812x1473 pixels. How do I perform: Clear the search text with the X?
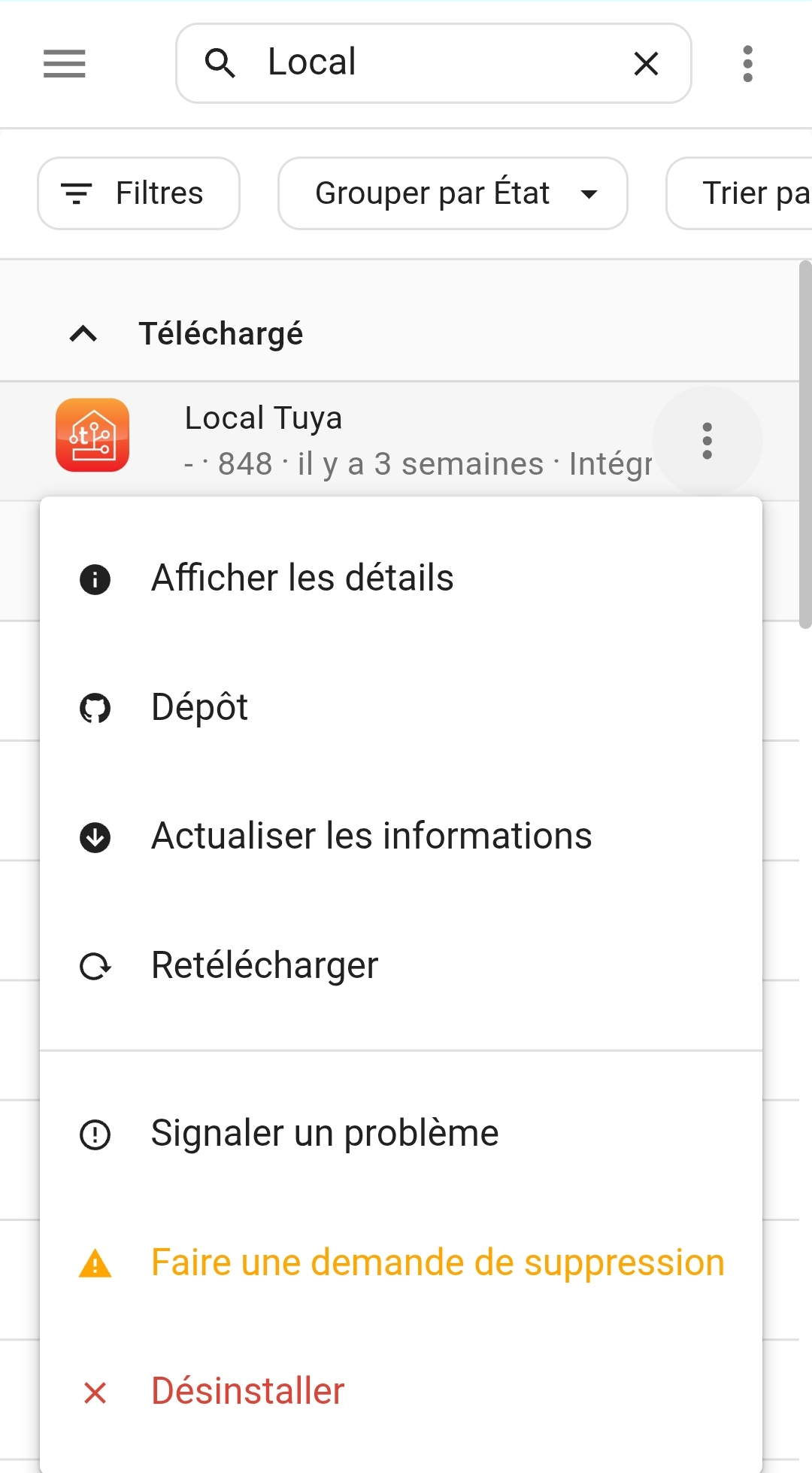click(x=646, y=63)
